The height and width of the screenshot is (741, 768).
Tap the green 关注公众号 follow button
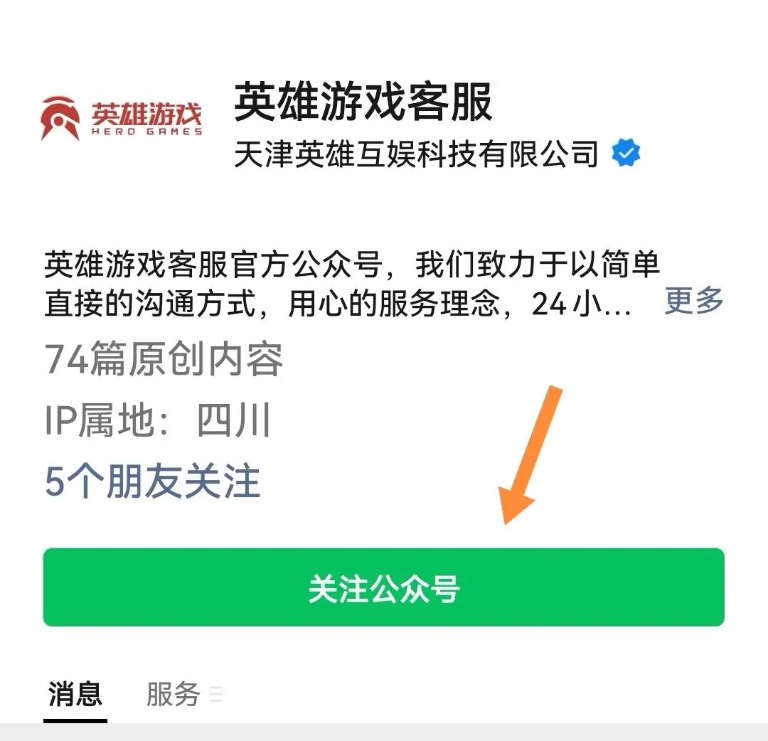tap(383, 588)
